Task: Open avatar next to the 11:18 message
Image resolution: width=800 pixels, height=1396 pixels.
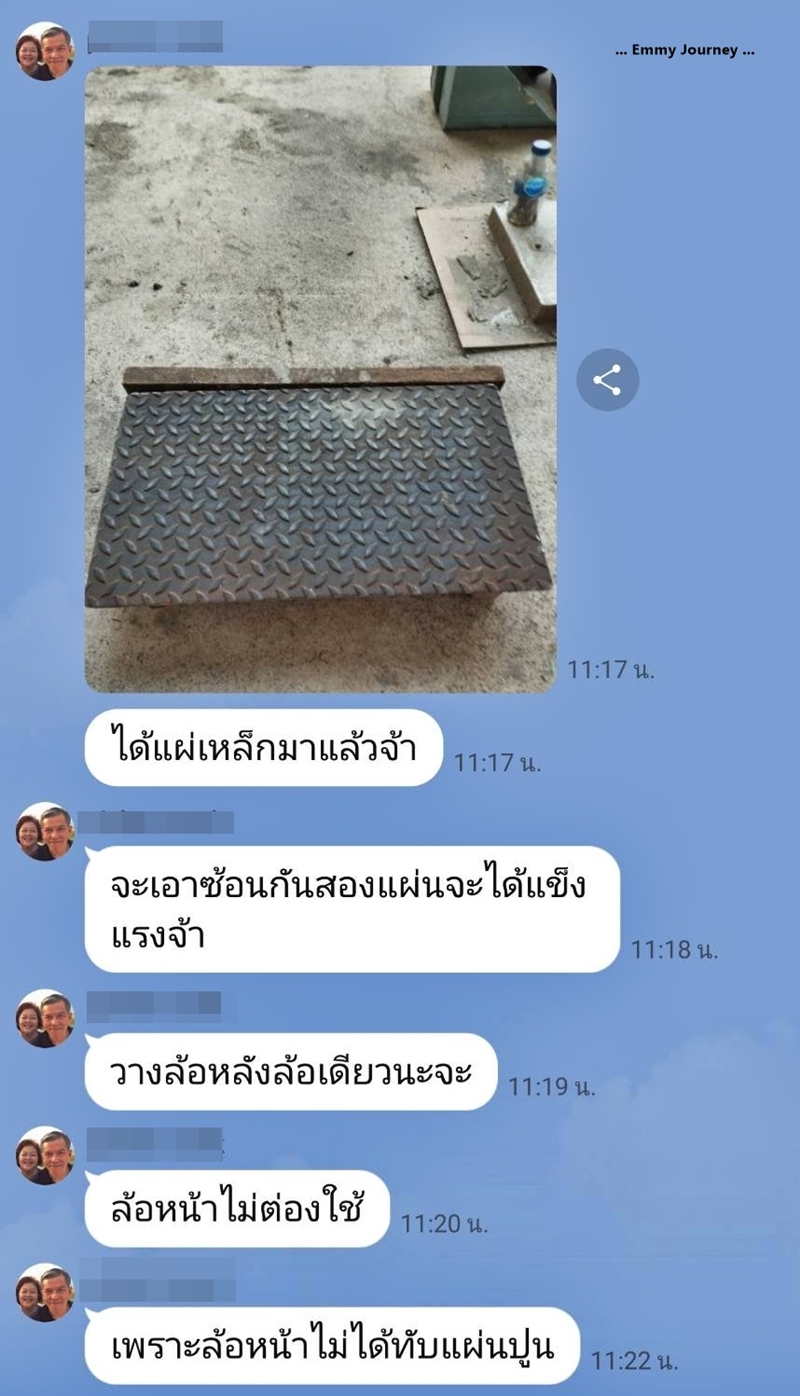Action: (x=45, y=832)
